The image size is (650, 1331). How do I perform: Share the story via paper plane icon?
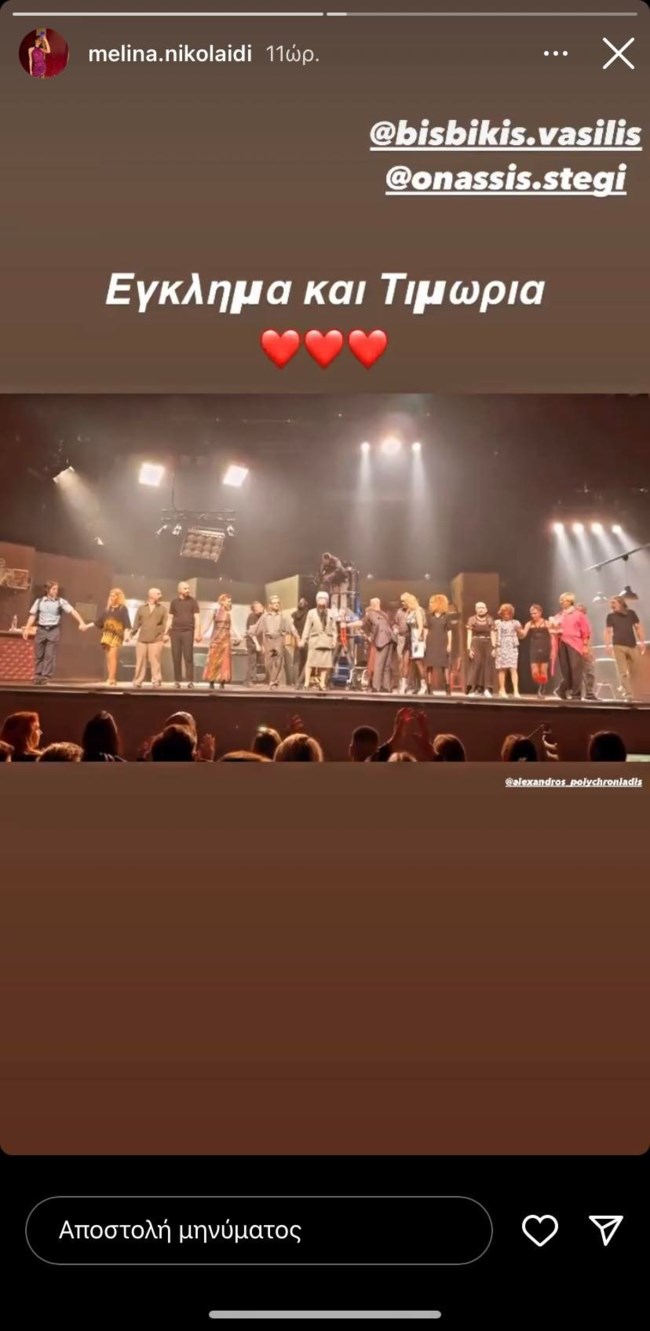click(606, 1230)
